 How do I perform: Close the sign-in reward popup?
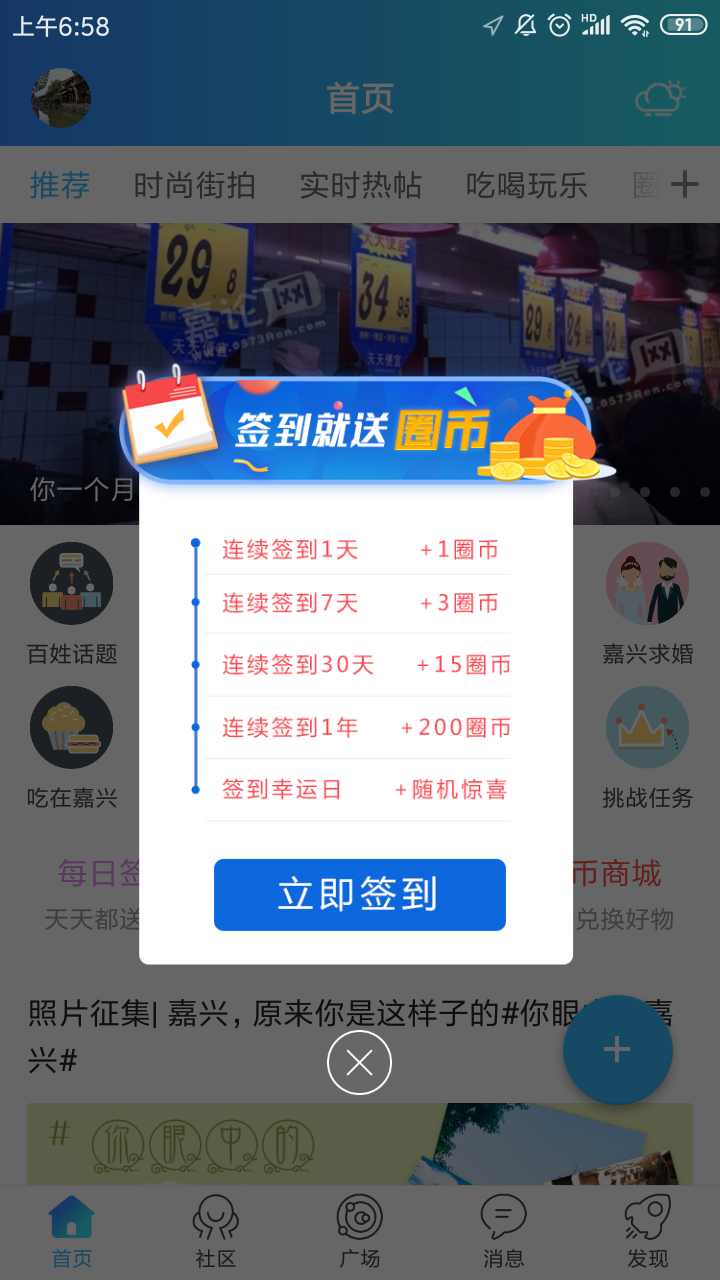pyautogui.click(x=359, y=1062)
